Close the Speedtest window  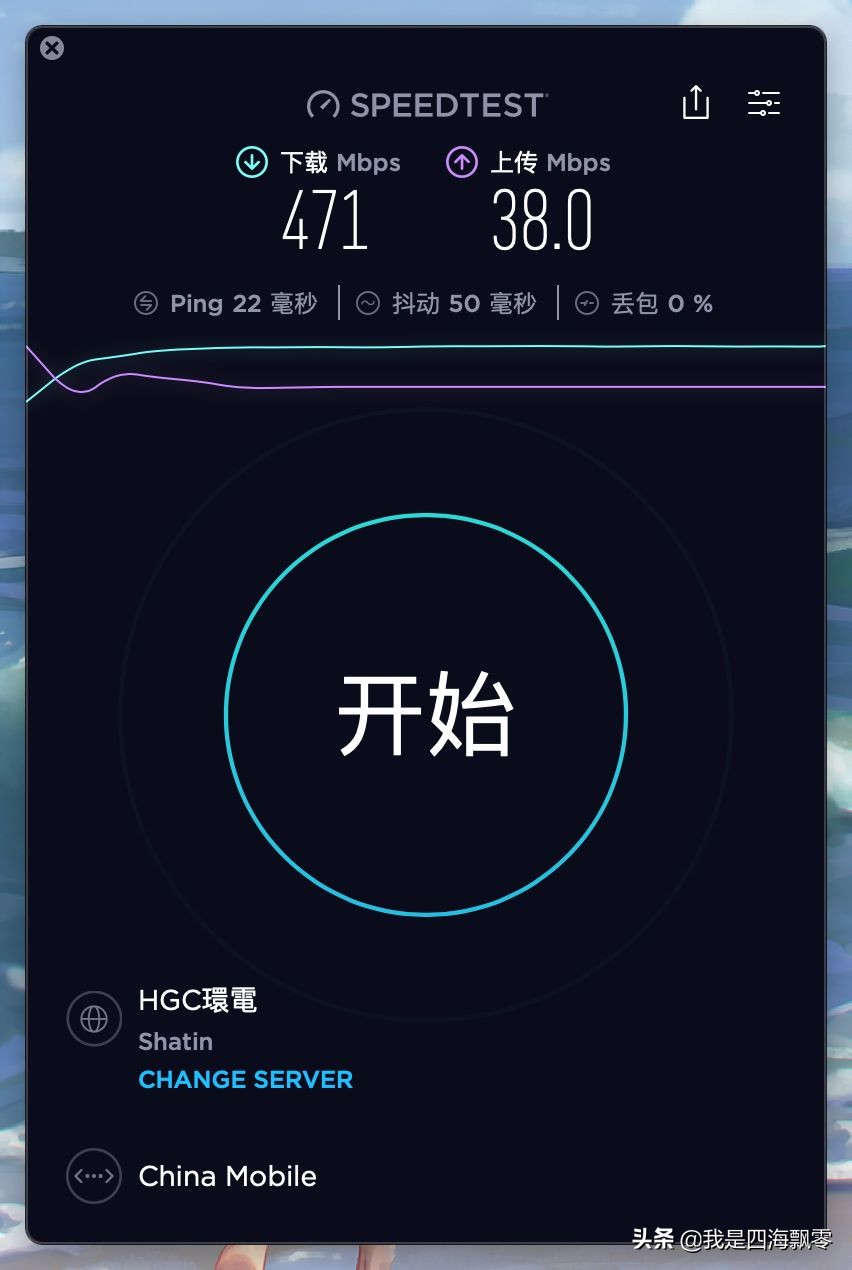51,48
